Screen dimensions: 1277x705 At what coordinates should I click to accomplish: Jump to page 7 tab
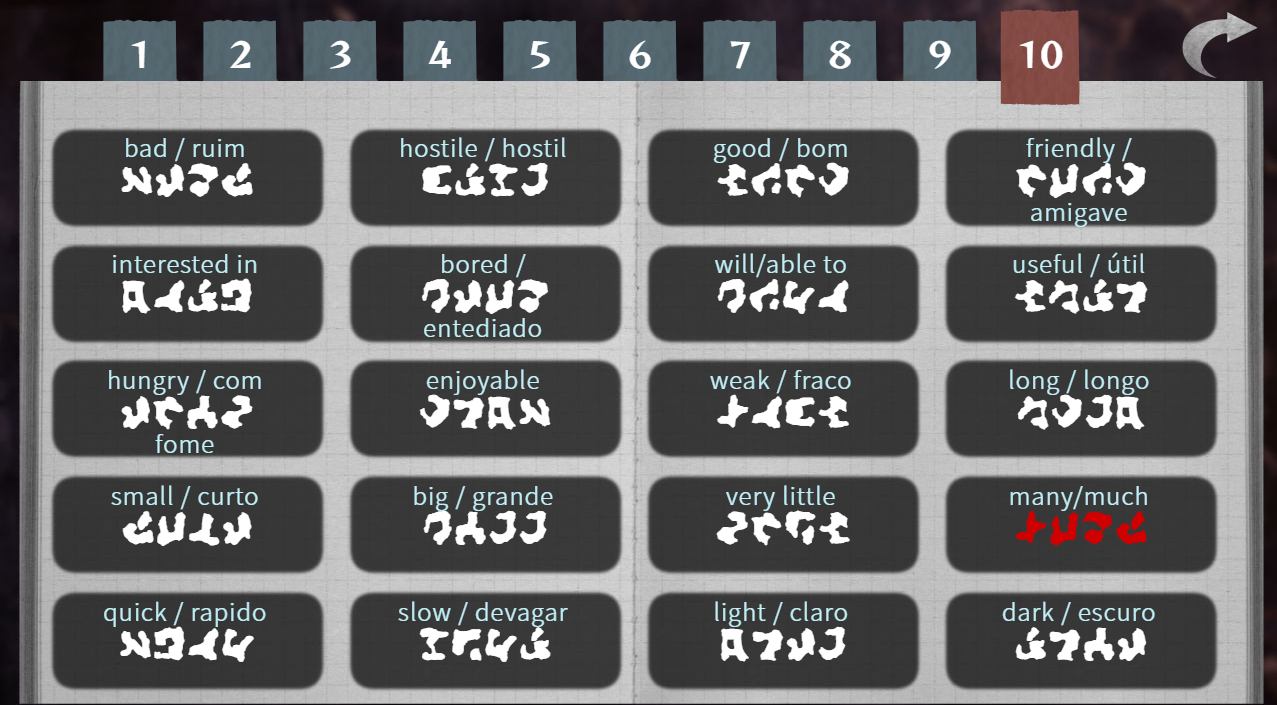pyautogui.click(x=739, y=53)
